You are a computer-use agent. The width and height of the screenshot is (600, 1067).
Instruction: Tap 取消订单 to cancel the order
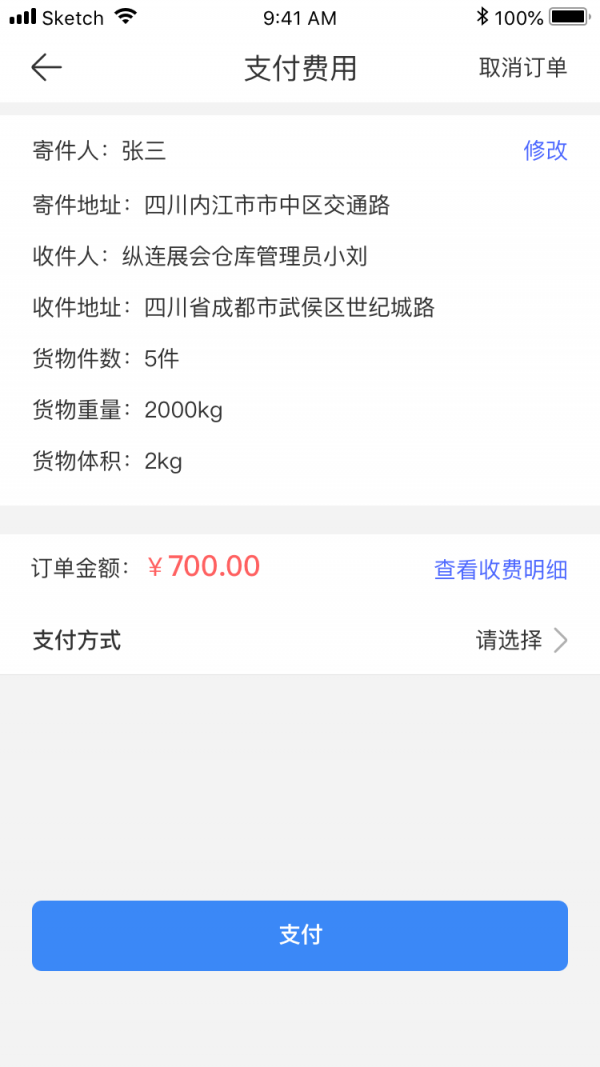(x=523, y=68)
